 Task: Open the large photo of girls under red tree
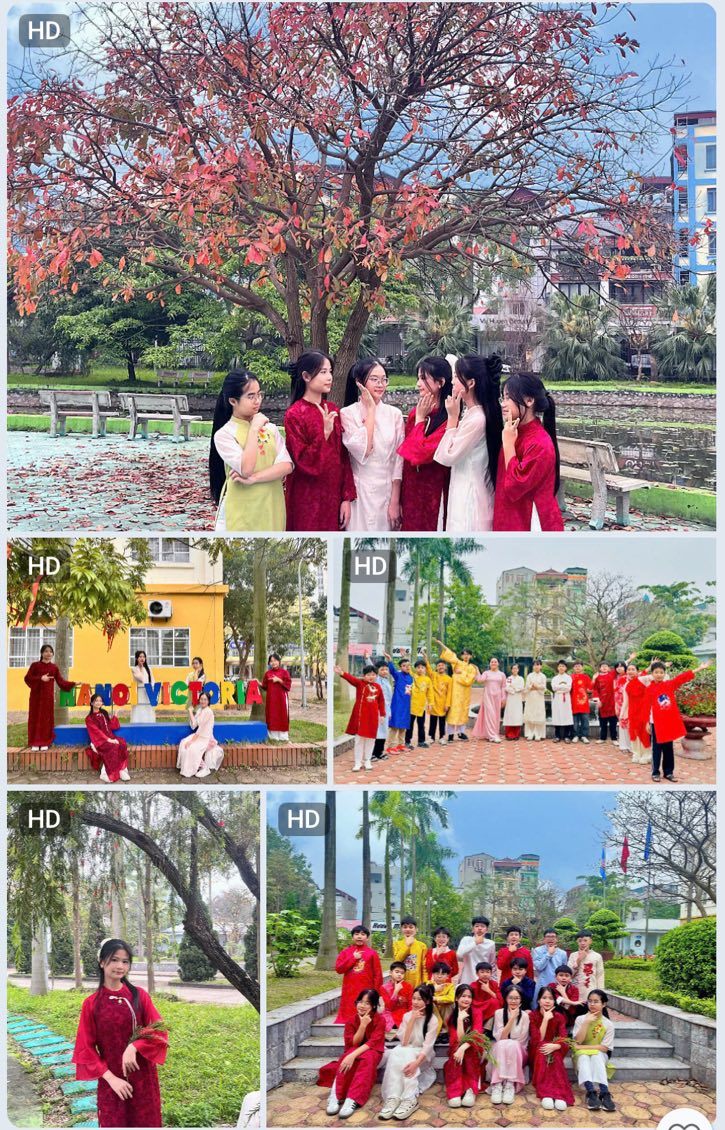coord(362,266)
